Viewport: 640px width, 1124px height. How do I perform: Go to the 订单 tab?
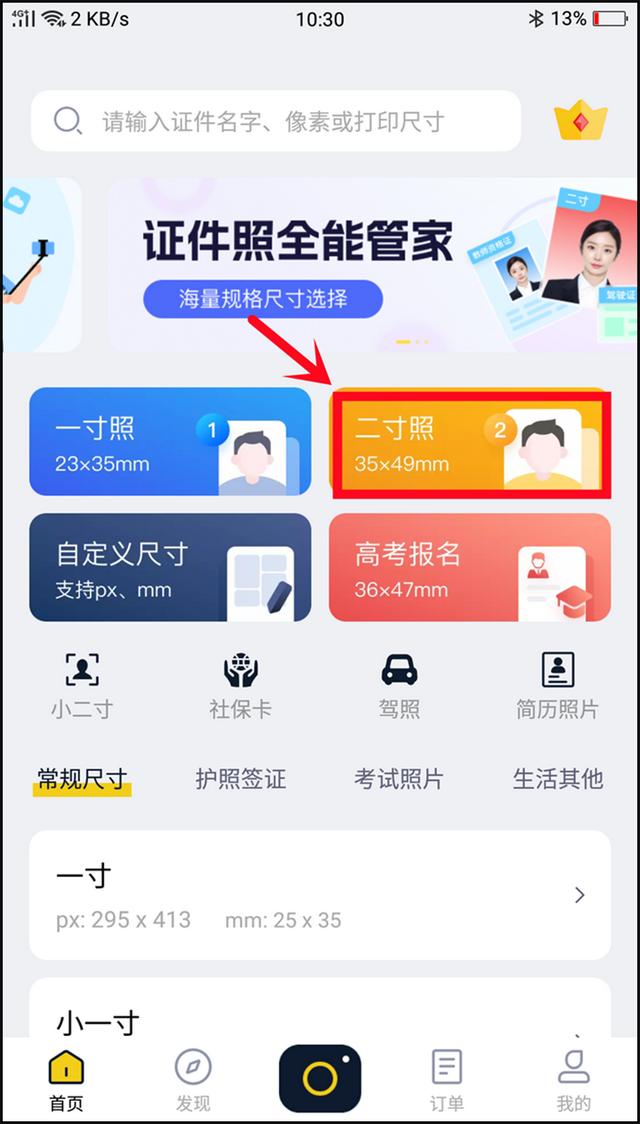(447, 1080)
